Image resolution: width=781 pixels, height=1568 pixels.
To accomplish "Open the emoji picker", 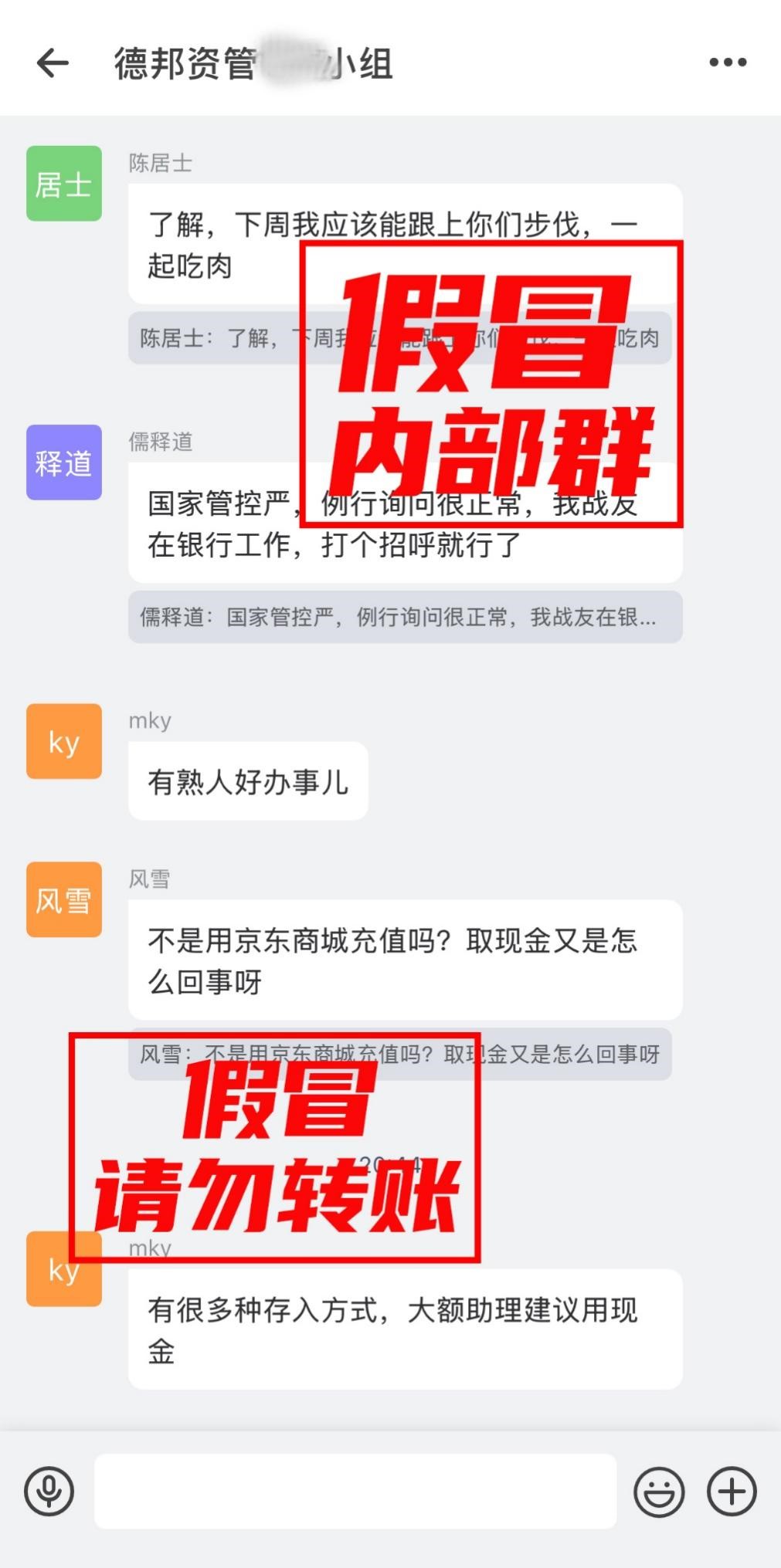I will coord(658,1491).
